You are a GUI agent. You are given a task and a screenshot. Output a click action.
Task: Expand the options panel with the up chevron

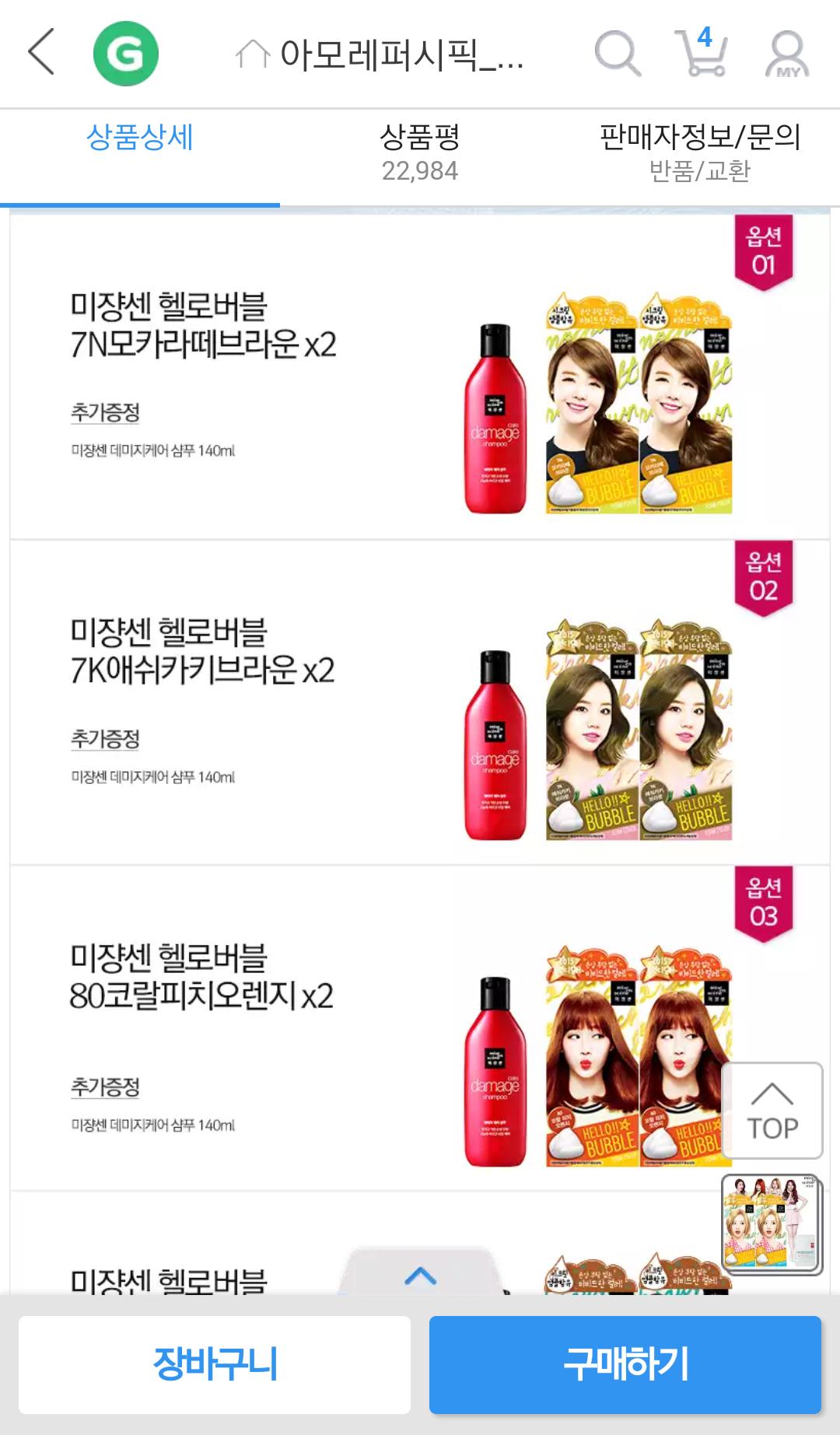[420, 1276]
